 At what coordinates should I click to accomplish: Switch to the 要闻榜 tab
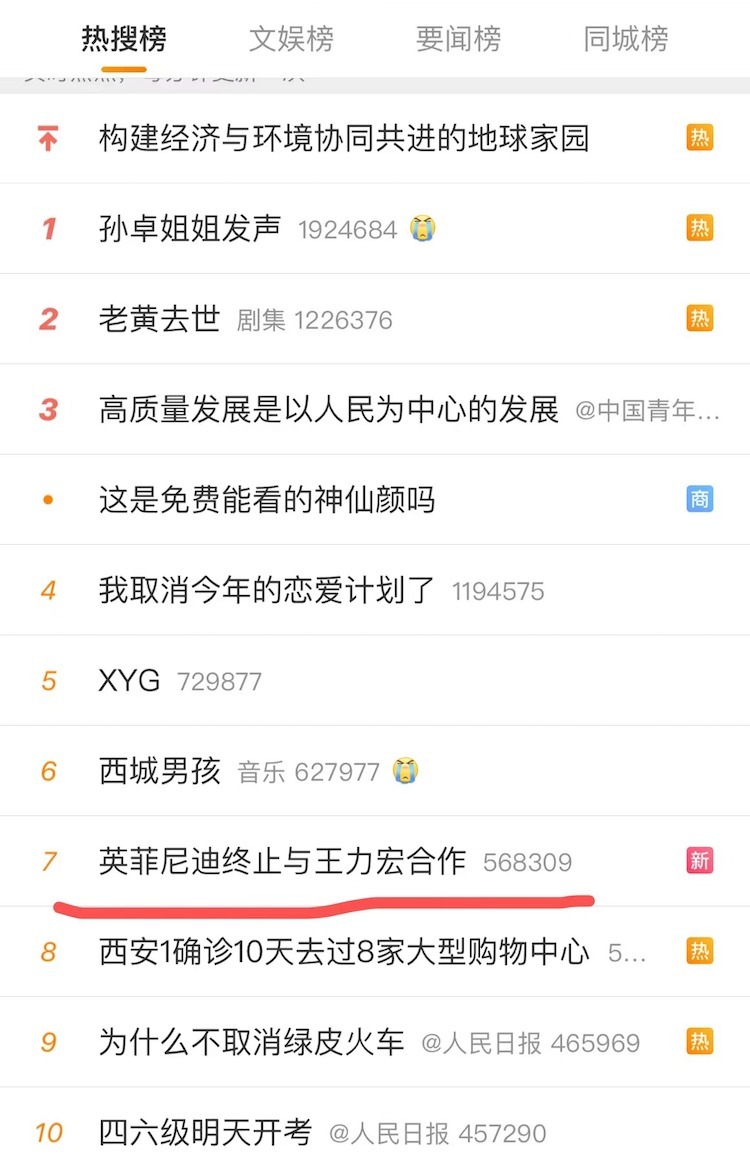click(458, 39)
